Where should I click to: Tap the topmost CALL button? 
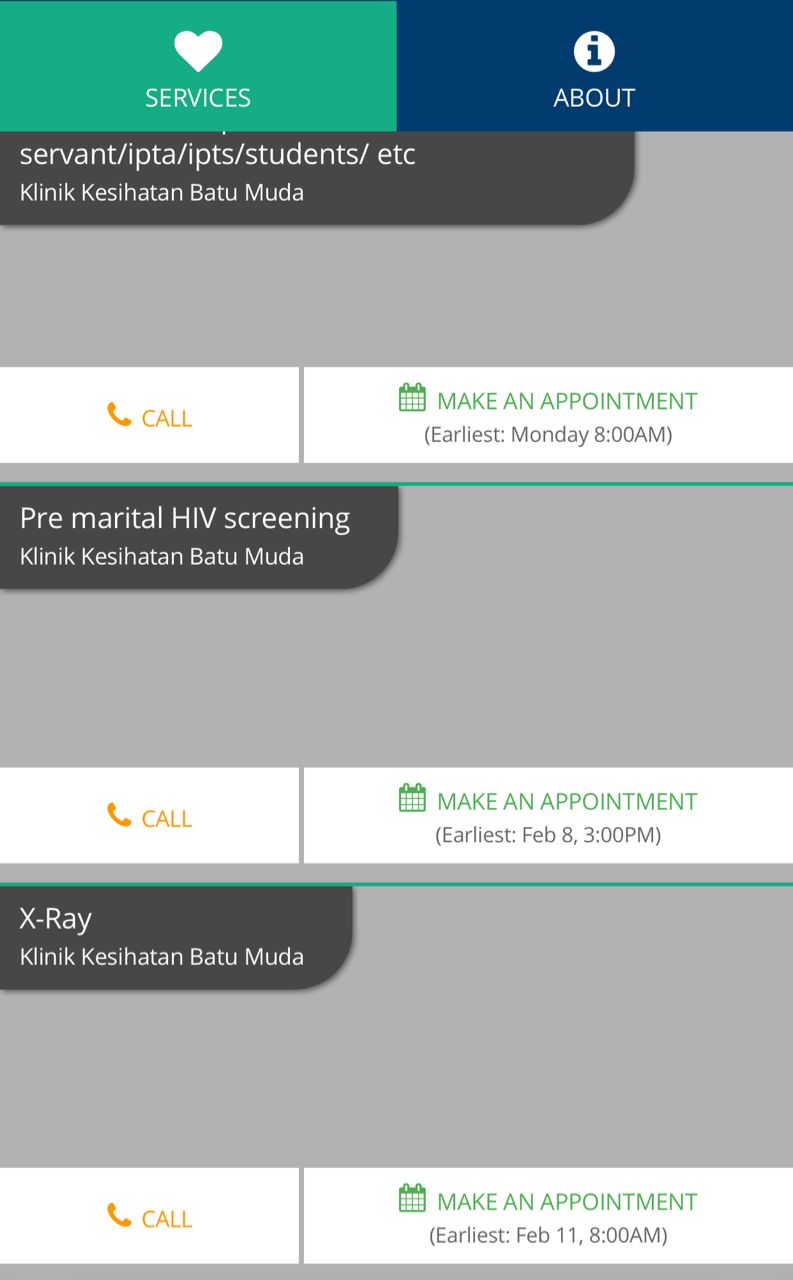tap(150, 415)
